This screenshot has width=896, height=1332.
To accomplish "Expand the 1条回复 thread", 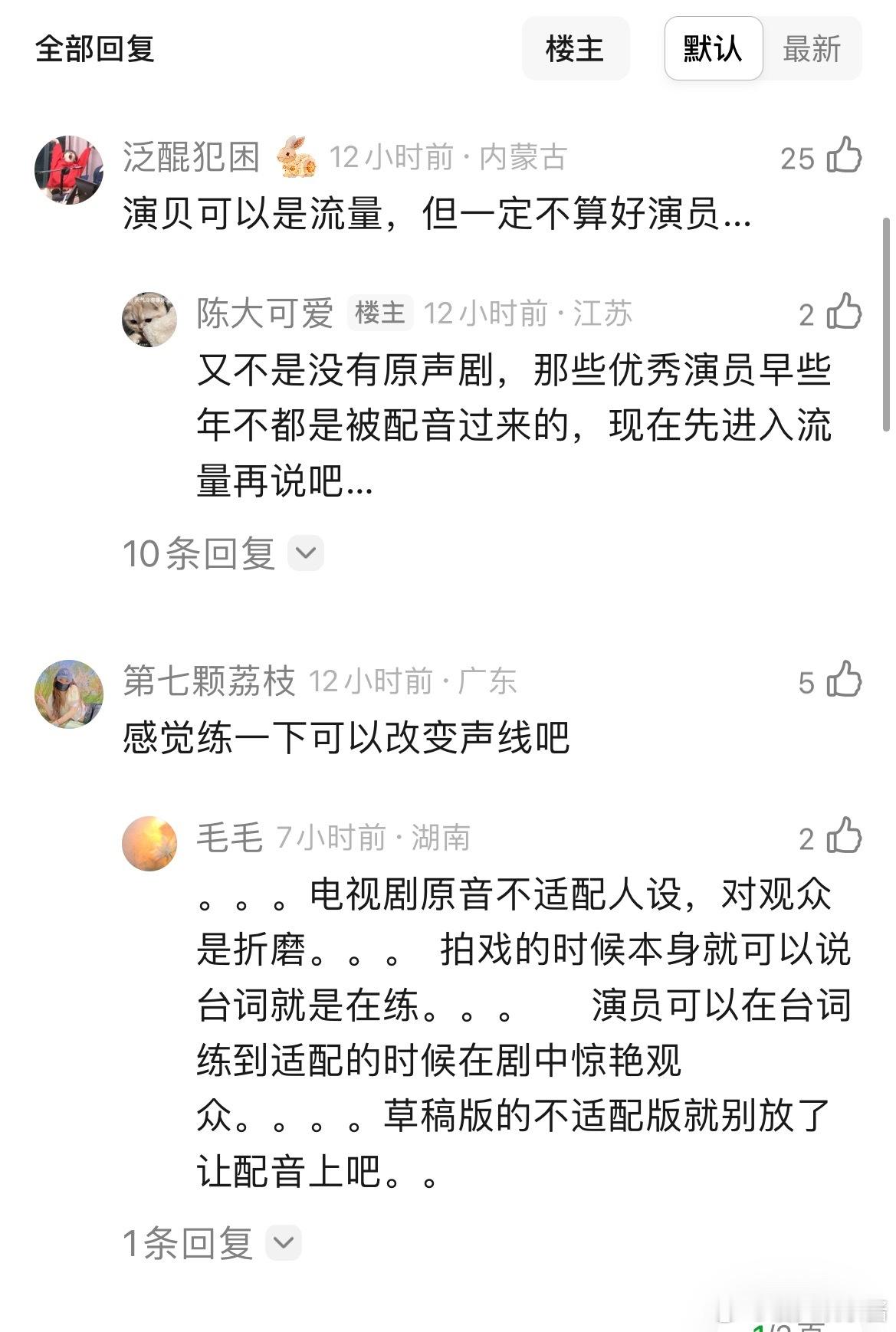I will click(x=212, y=1242).
